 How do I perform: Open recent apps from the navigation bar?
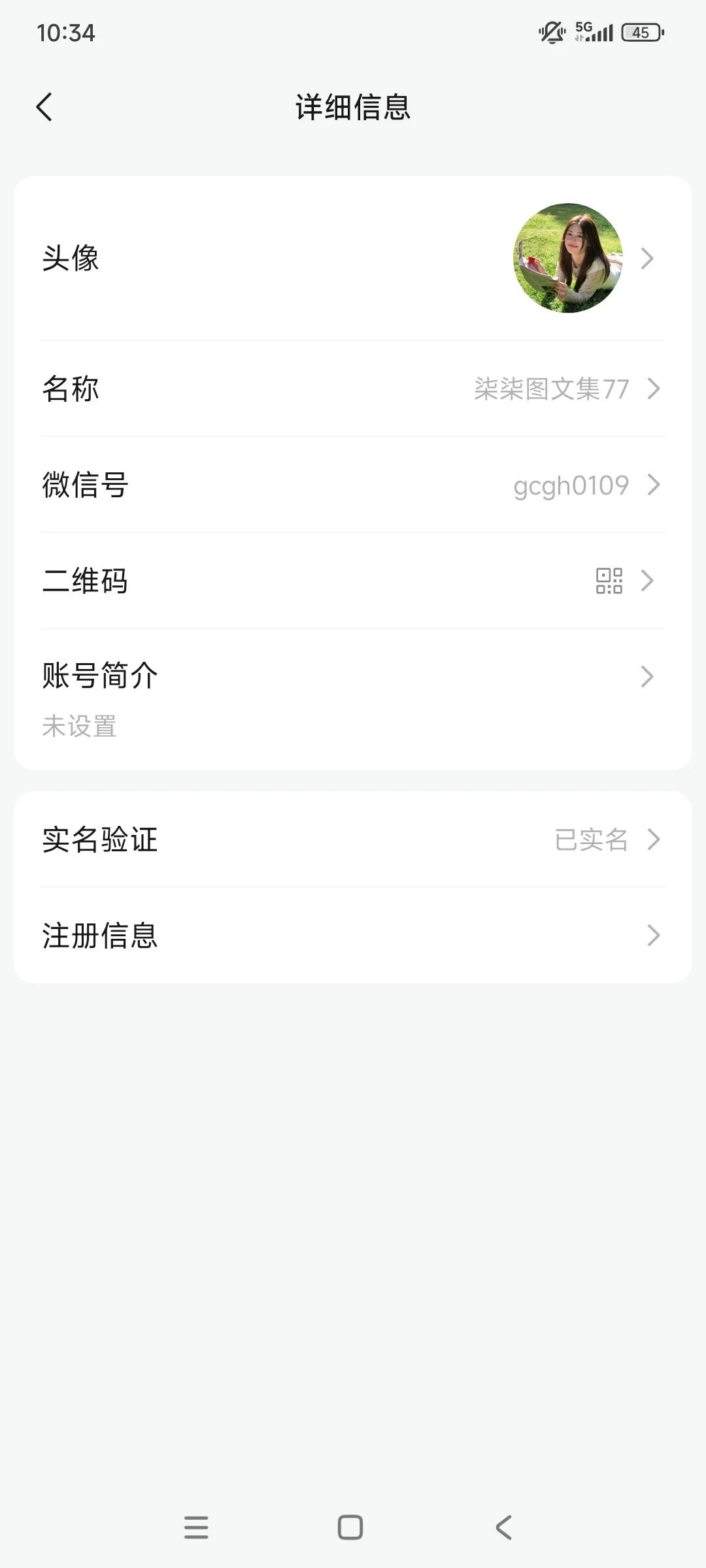(x=196, y=1527)
